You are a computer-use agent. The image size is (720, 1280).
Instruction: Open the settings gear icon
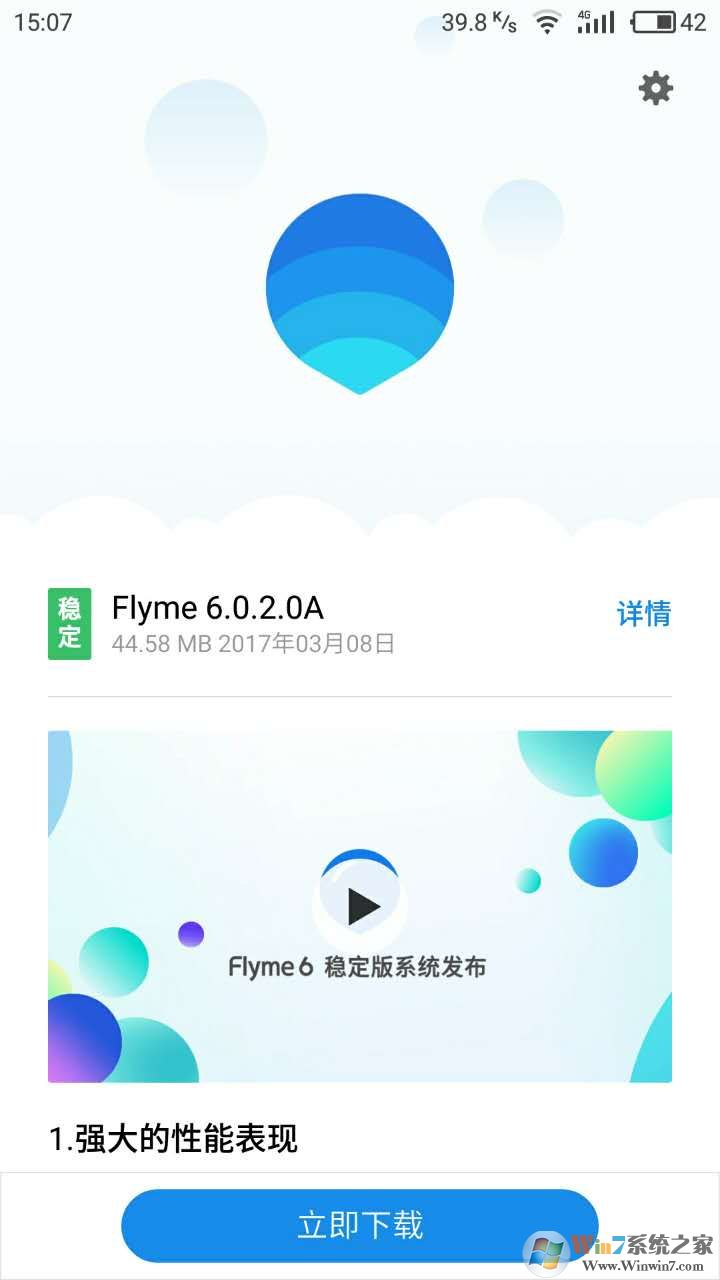656,89
